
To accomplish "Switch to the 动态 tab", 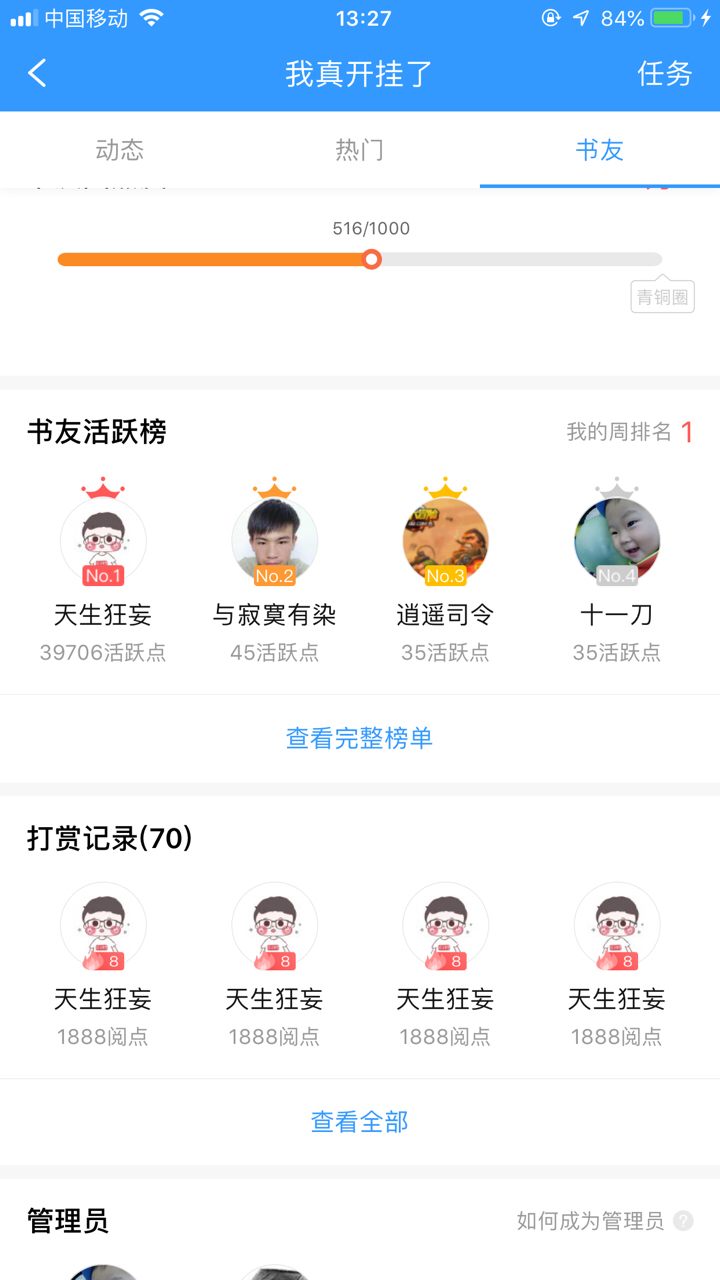I will [120, 150].
